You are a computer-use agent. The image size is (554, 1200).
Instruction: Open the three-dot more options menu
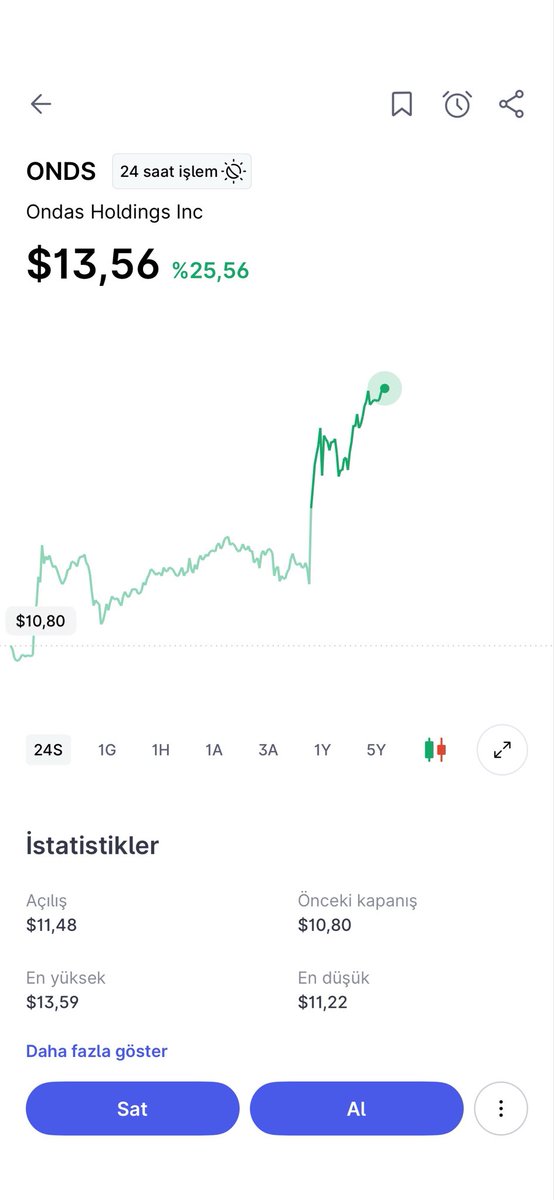(501, 1108)
